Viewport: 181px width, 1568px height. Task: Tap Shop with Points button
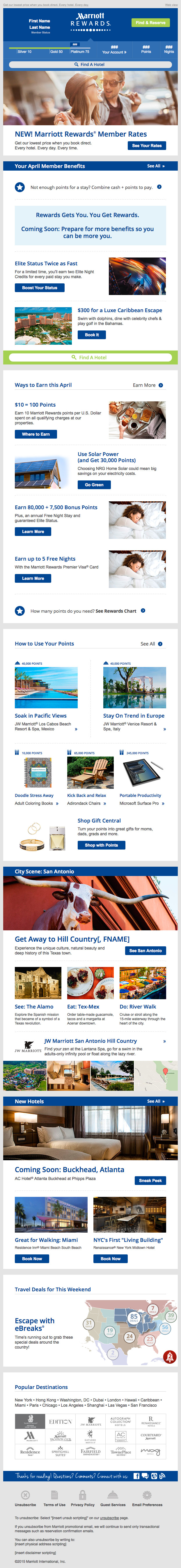101,845
